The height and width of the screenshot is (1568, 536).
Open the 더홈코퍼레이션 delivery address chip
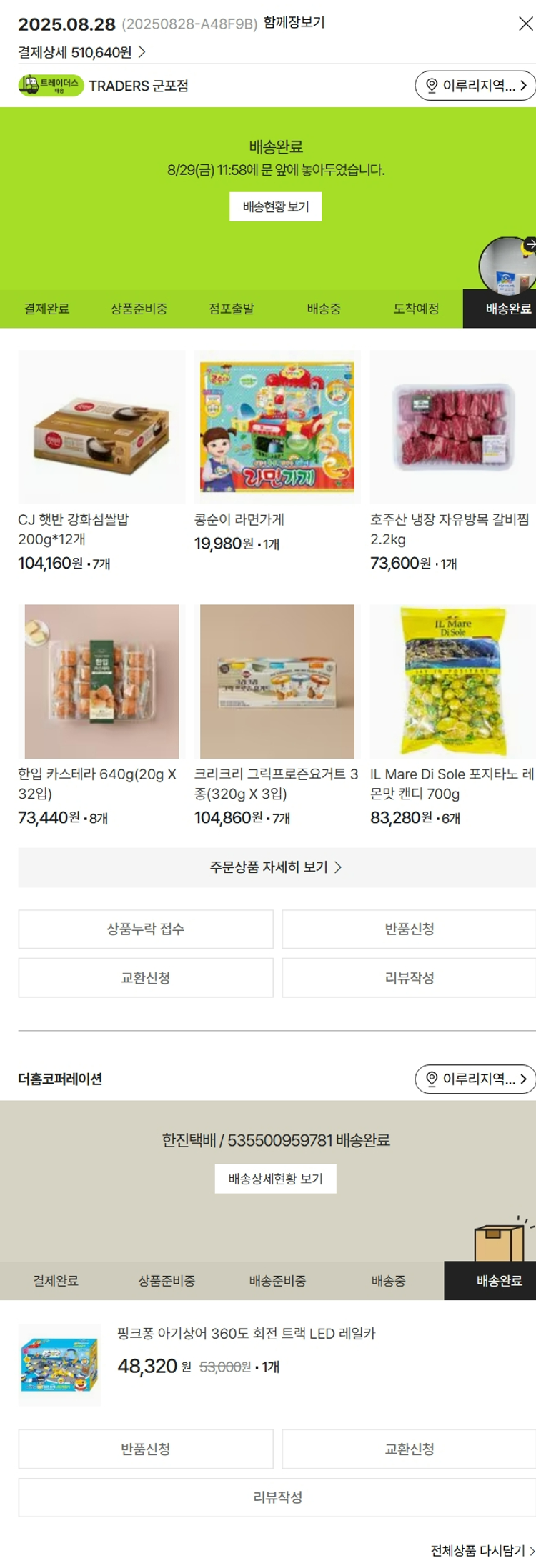(475, 1079)
